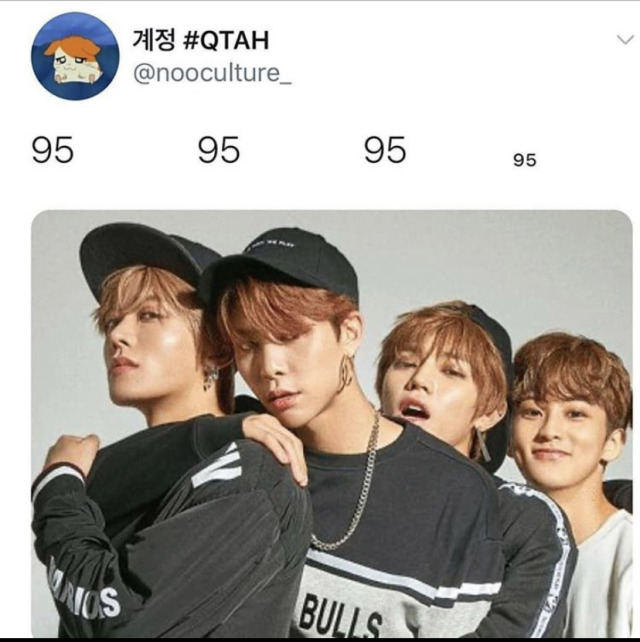Open the hamster profile avatar
The width and height of the screenshot is (640, 642).
click(x=75, y=56)
